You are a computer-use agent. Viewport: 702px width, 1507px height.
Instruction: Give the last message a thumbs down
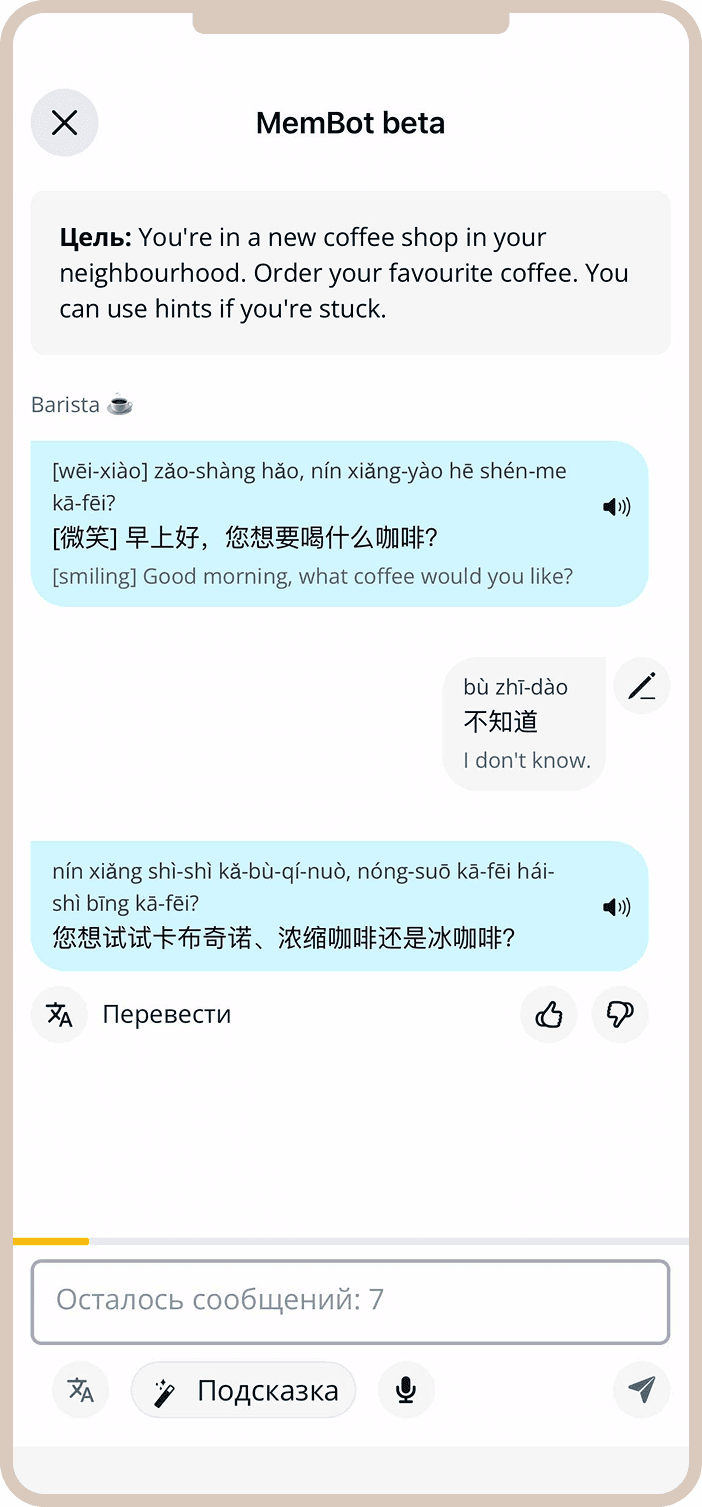point(620,1015)
